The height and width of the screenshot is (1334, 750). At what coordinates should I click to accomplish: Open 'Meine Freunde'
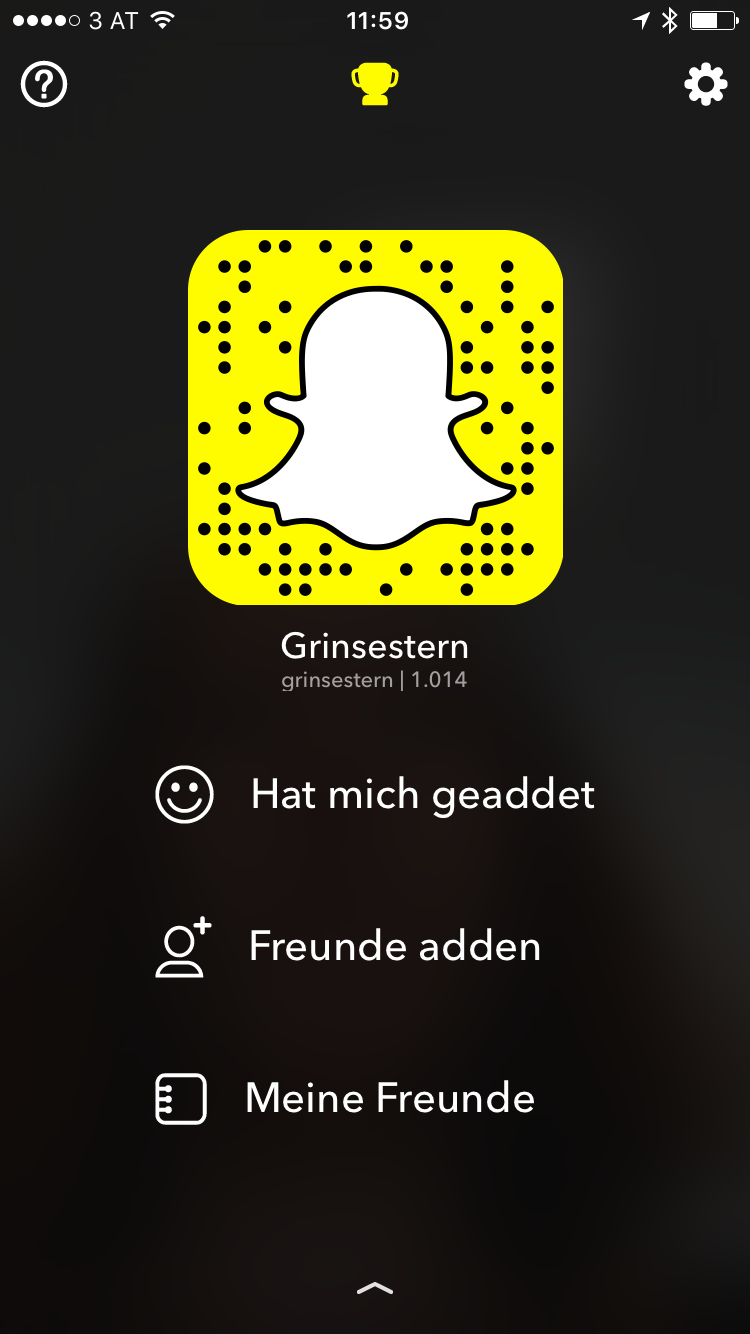pyautogui.click(x=389, y=1097)
